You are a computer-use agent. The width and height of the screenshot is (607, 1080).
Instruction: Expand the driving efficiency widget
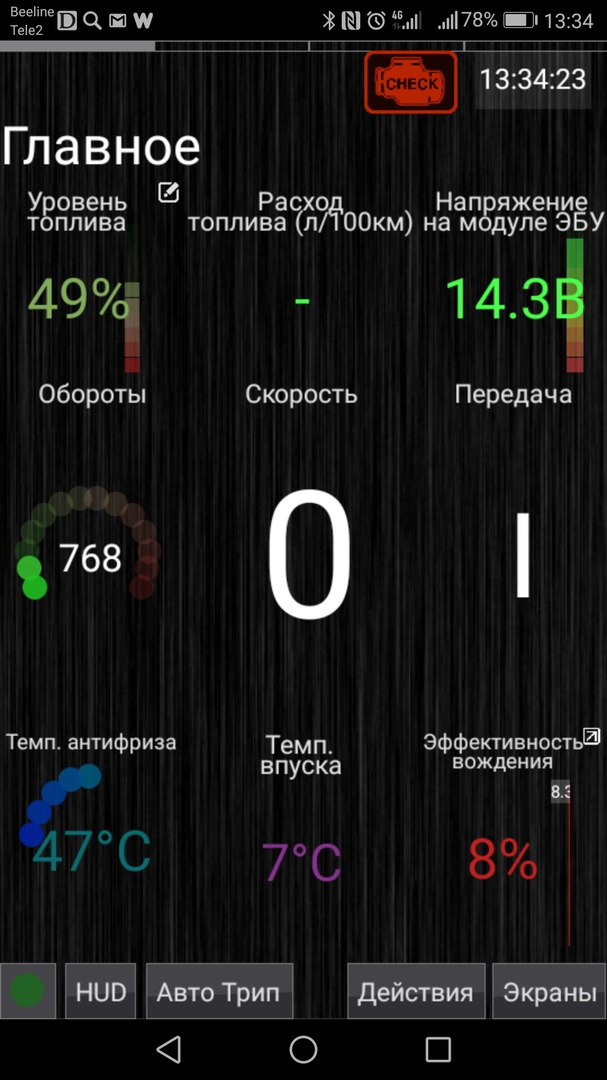591,737
